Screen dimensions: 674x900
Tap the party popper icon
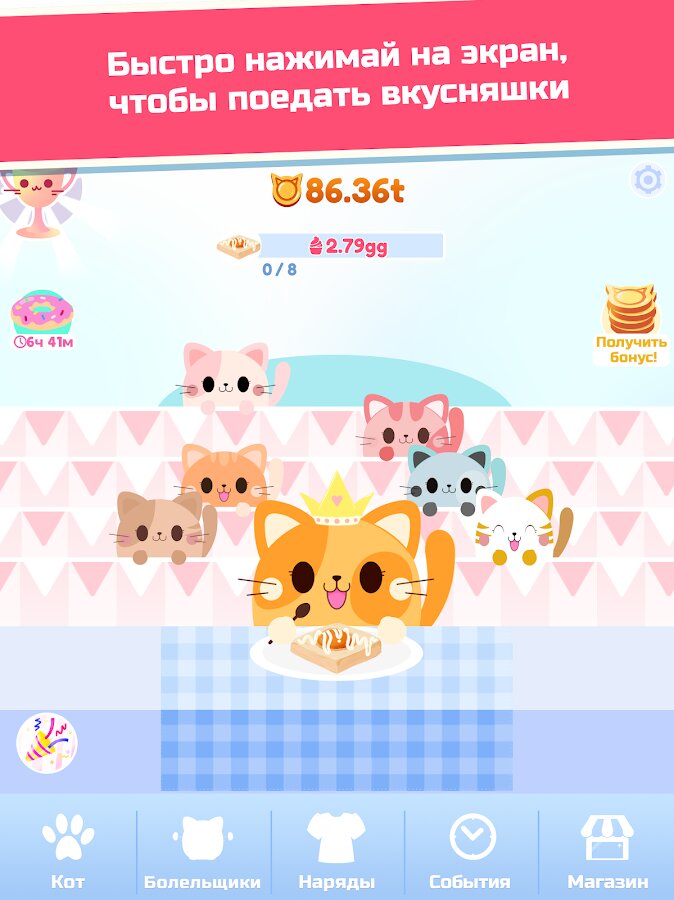46,743
